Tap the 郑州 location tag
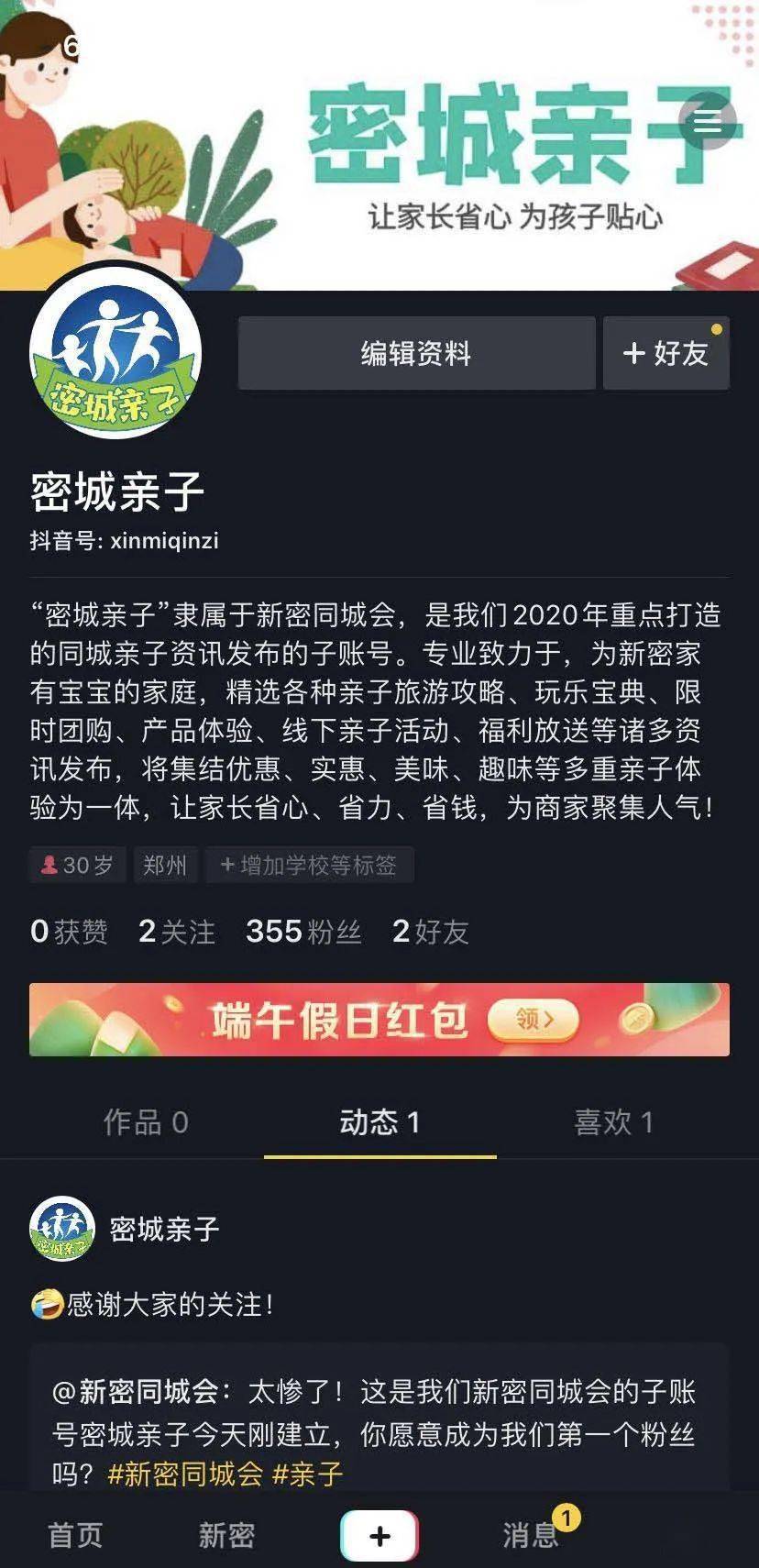 [165, 865]
